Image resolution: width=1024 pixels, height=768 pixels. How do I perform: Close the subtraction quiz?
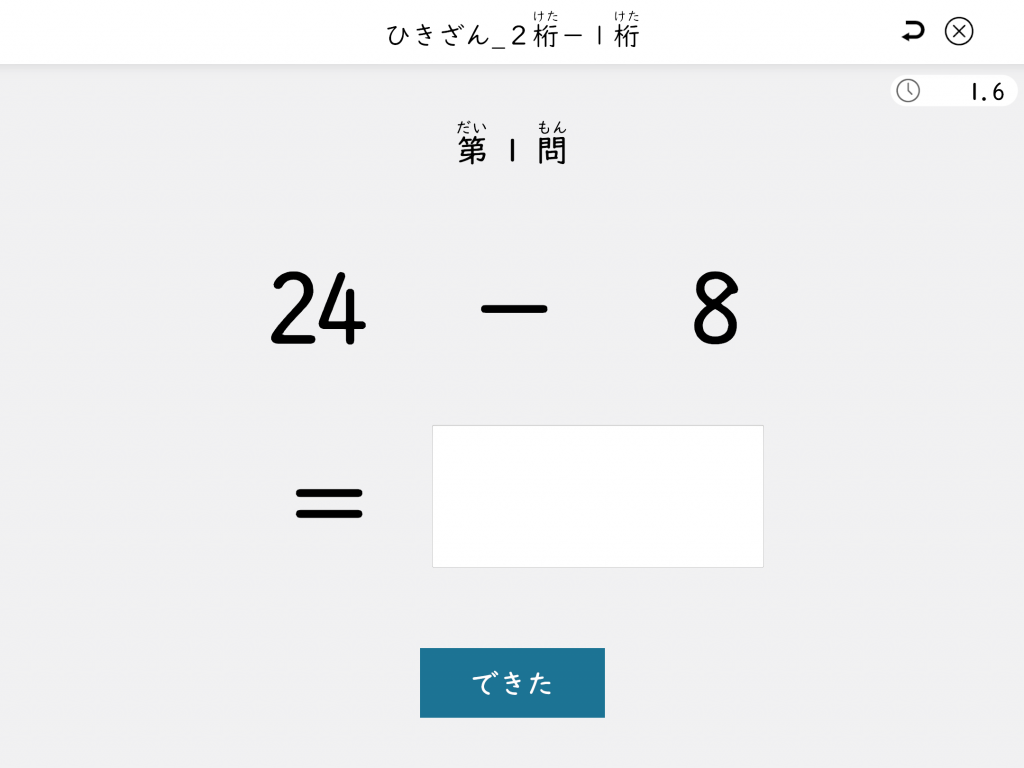958,32
